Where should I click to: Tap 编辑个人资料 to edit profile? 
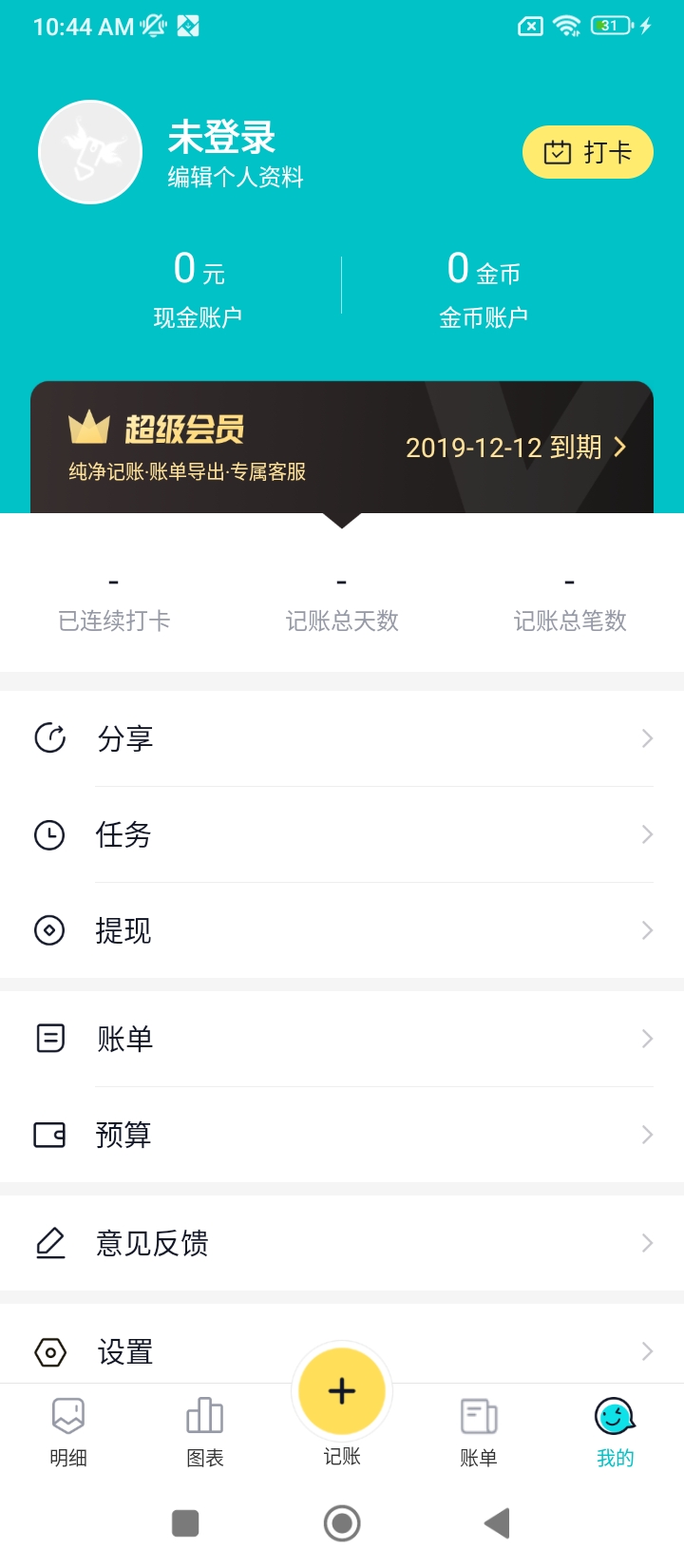point(236,178)
